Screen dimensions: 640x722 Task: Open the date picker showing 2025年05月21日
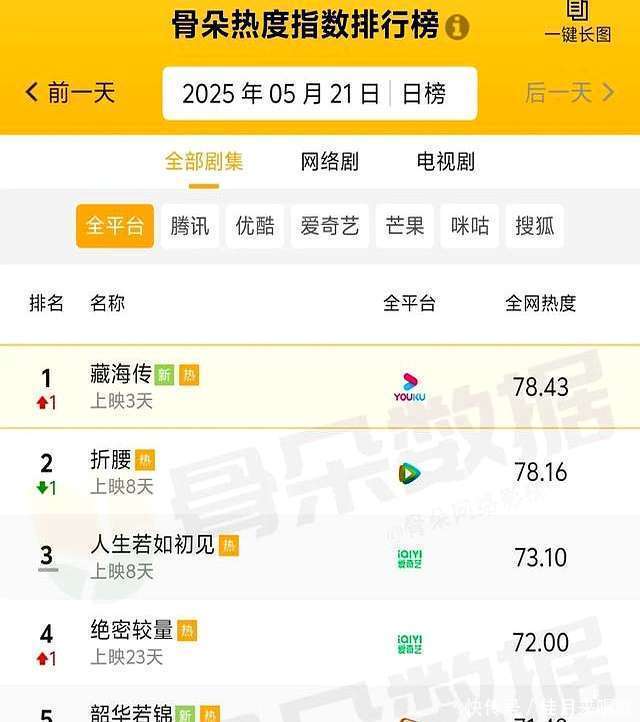point(281,94)
